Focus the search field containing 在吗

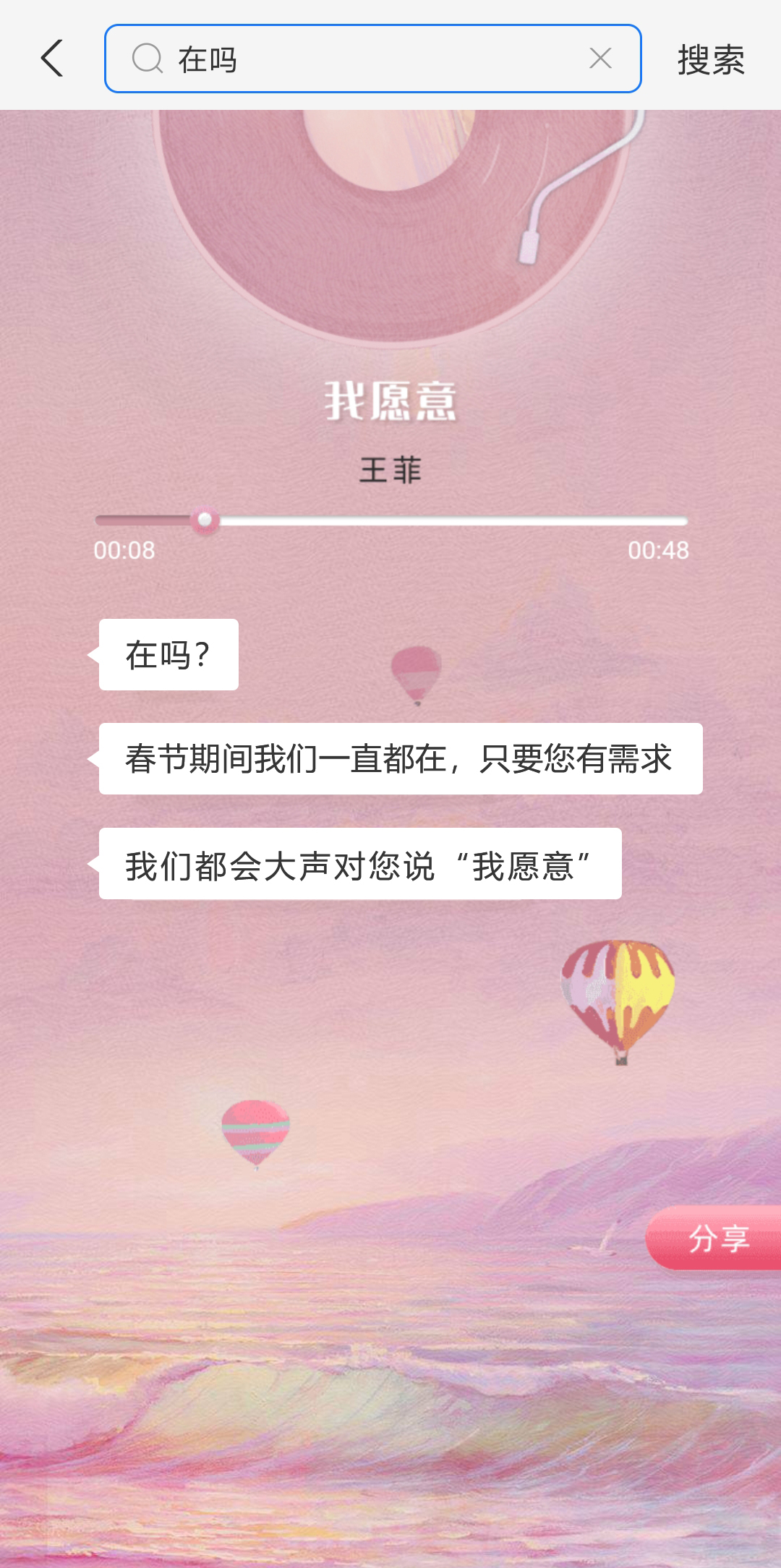[362, 59]
